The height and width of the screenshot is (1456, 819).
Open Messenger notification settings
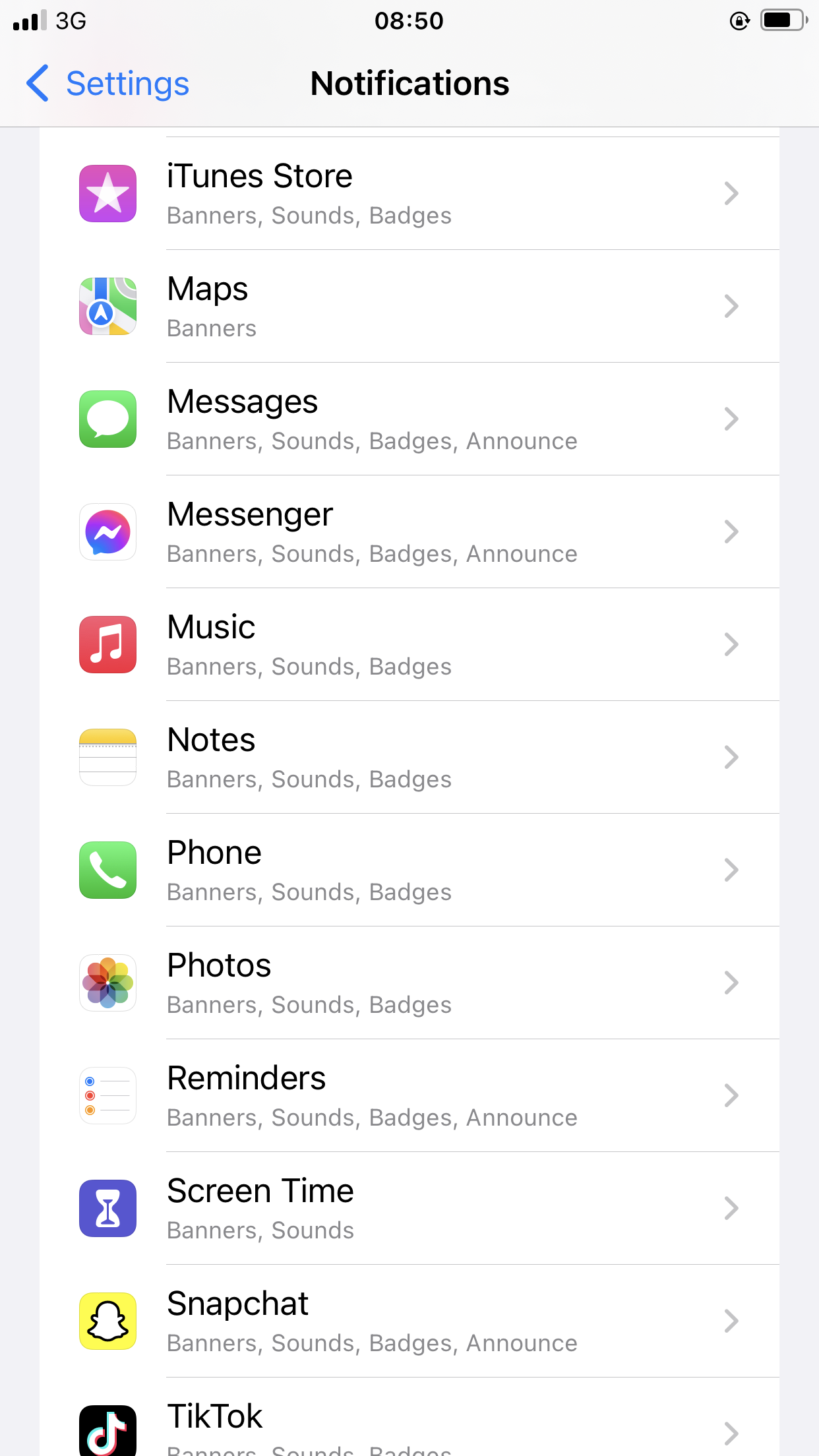pyautogui.click(x=409, y=532)
